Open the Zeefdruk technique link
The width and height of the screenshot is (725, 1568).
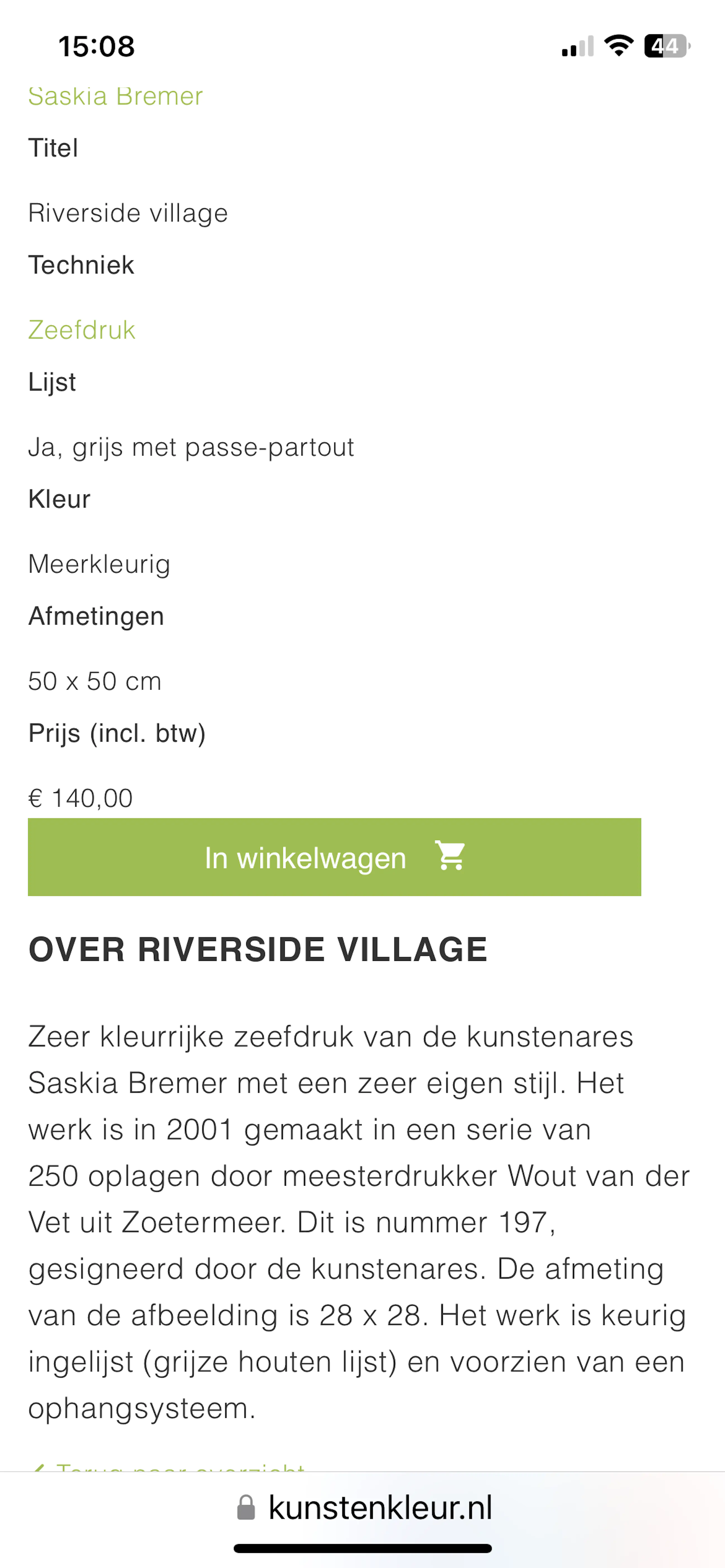click(x=82, y=330)
